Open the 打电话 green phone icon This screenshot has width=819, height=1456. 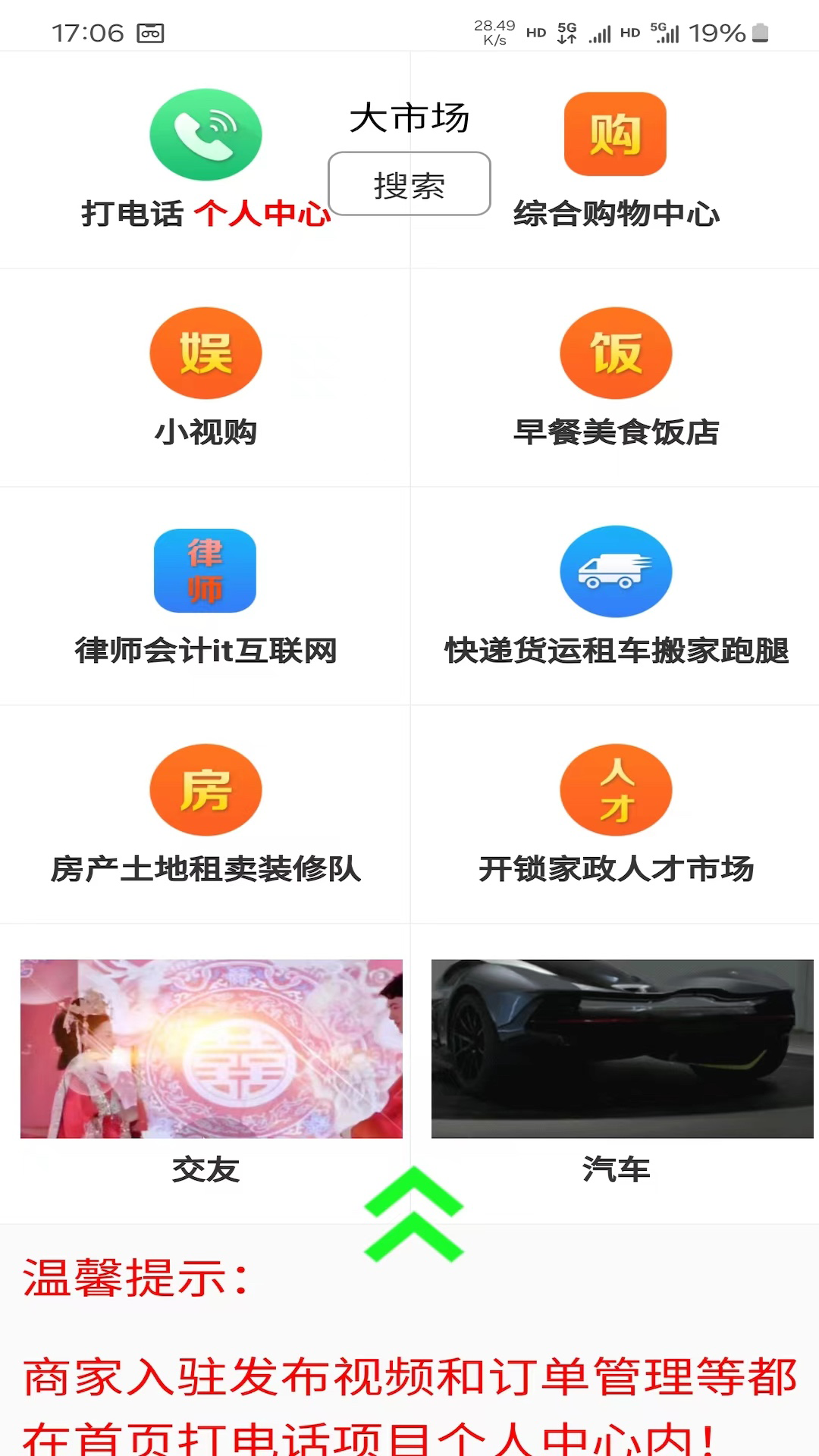(x=206, y=134)
